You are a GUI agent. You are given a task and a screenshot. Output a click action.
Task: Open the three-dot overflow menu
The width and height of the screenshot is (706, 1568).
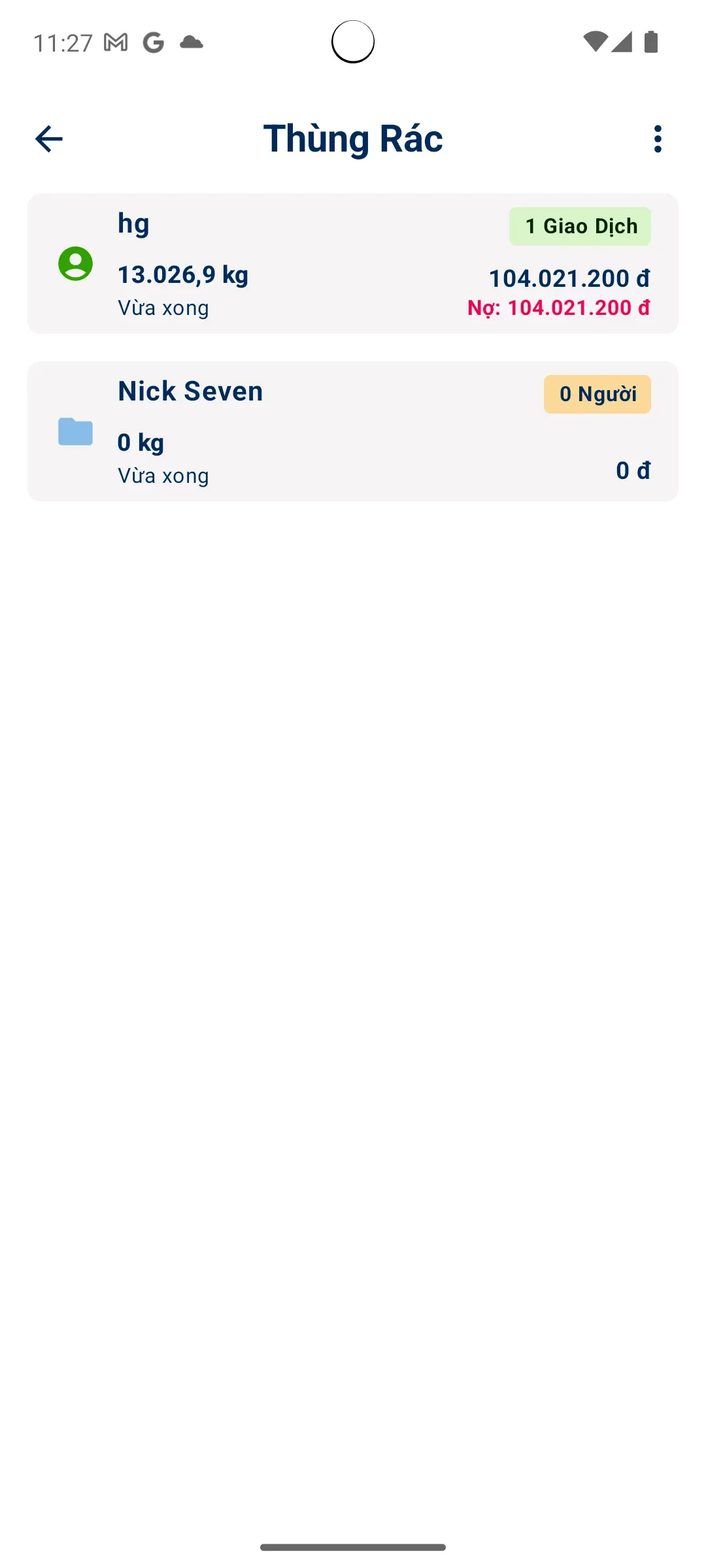(658, 139)
